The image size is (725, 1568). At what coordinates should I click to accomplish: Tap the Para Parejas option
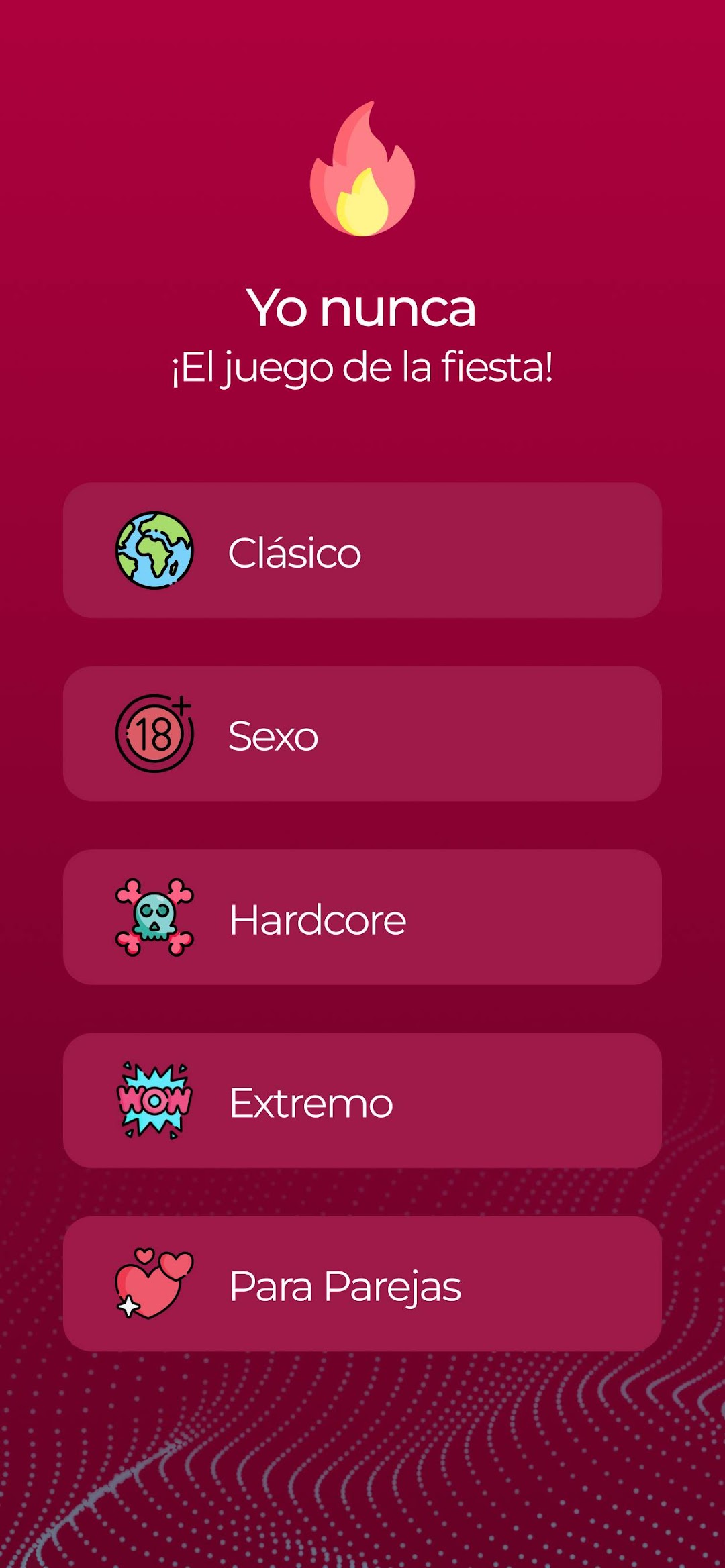362,1284
